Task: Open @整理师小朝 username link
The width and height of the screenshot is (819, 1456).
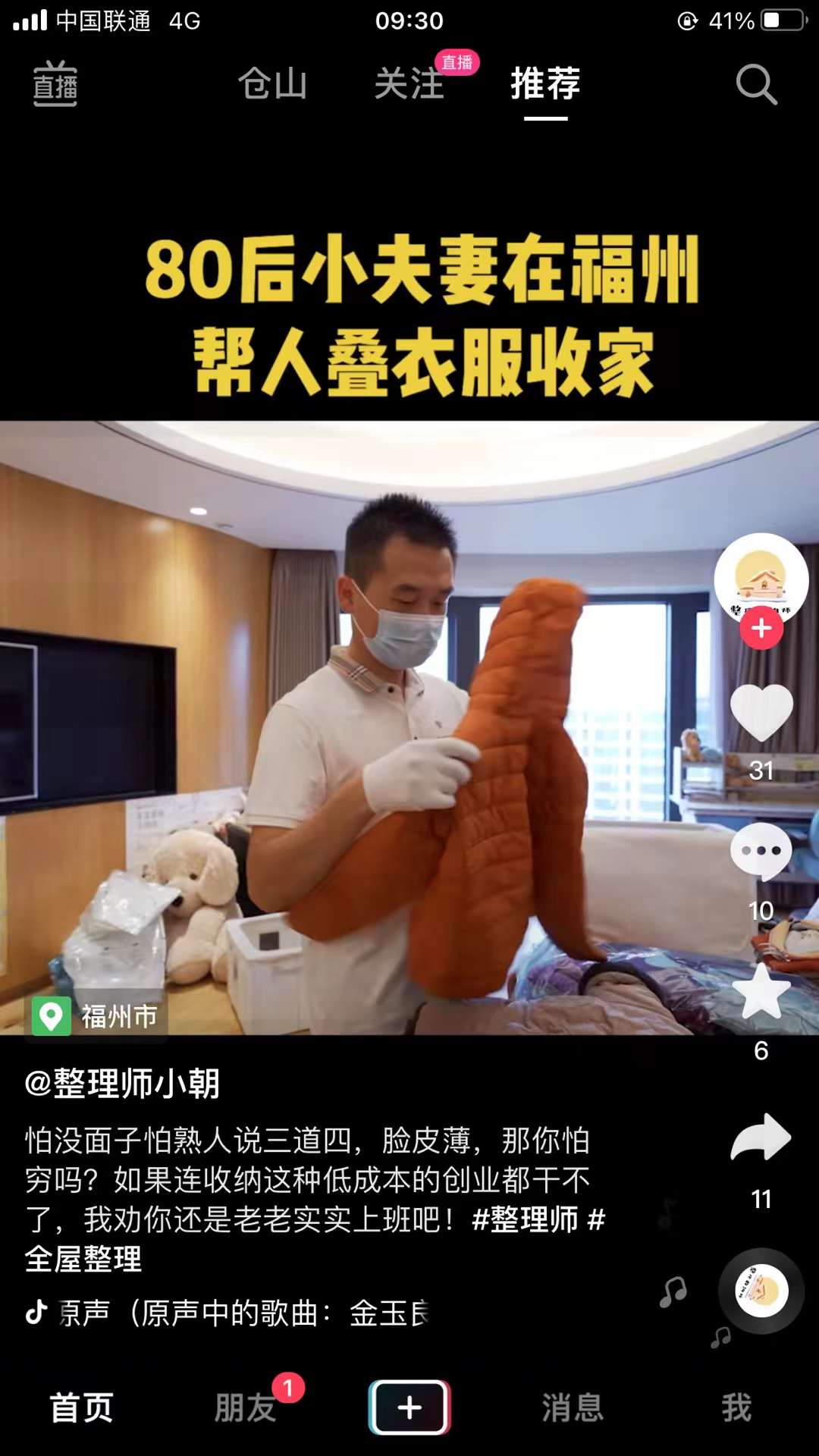Action: pyautogui.click(x=122, y=1083)
